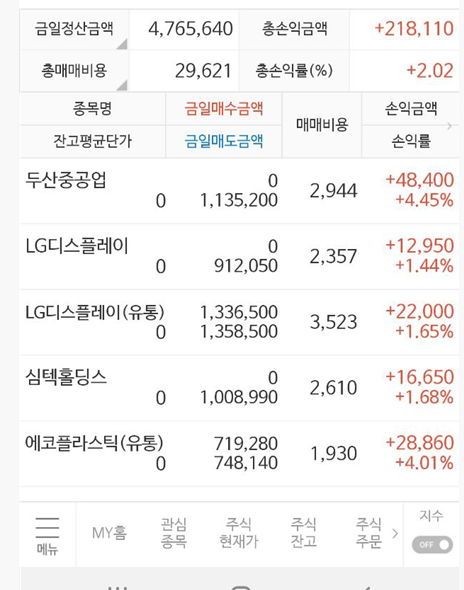Viewport: 464px width, 590px height.
Task: Tap the LG디스플레이(유통) row
Action: pyautogui.click(x=239, y=322)
